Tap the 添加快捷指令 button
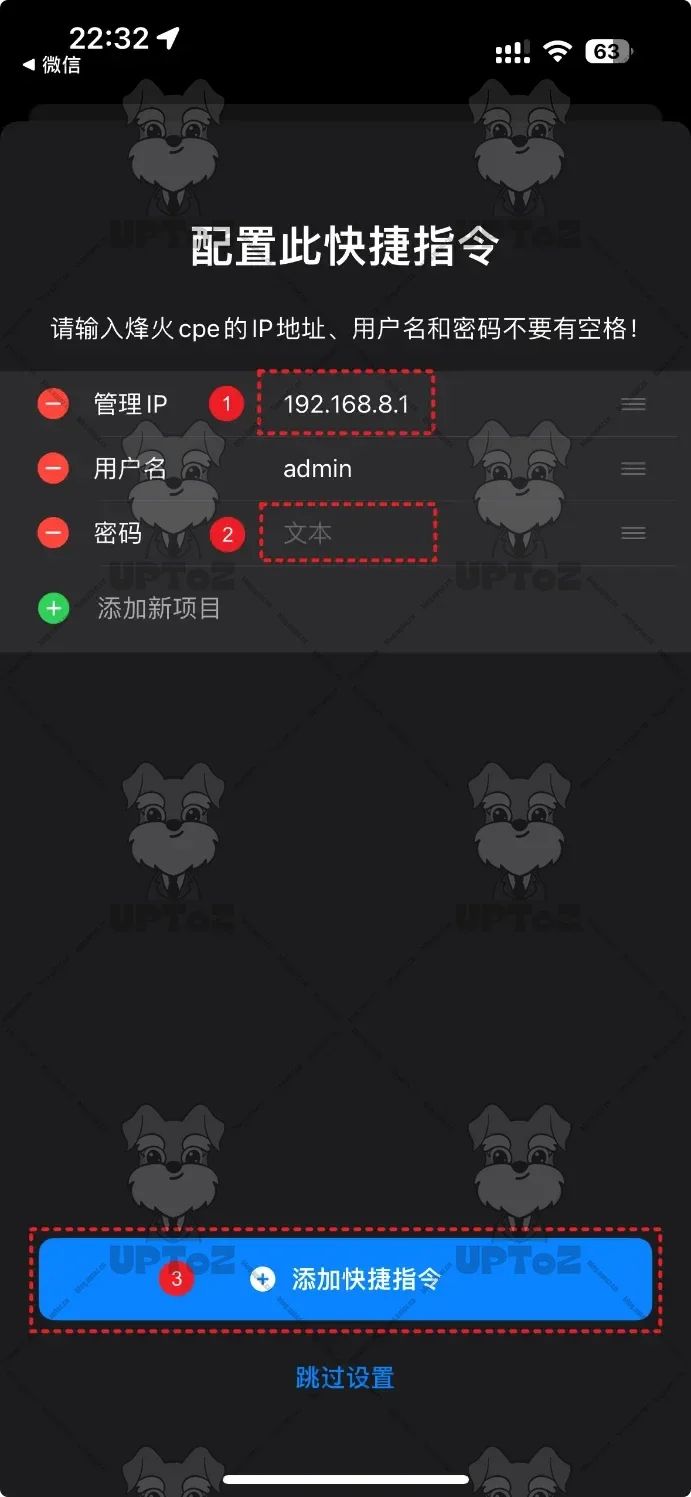 click(x=345, y=1279)
